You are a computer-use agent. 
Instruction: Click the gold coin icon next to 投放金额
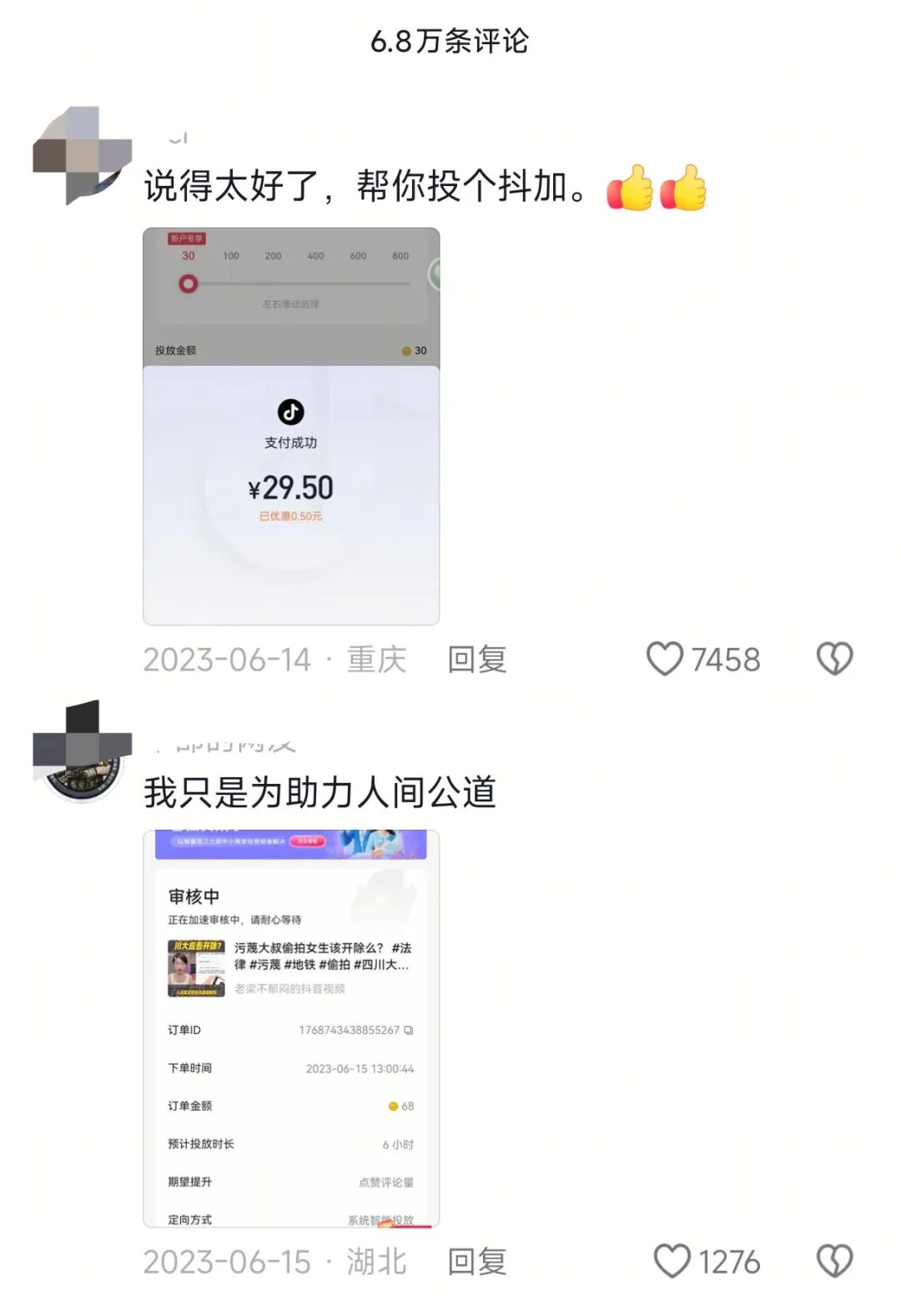click(x=405, y=350)
